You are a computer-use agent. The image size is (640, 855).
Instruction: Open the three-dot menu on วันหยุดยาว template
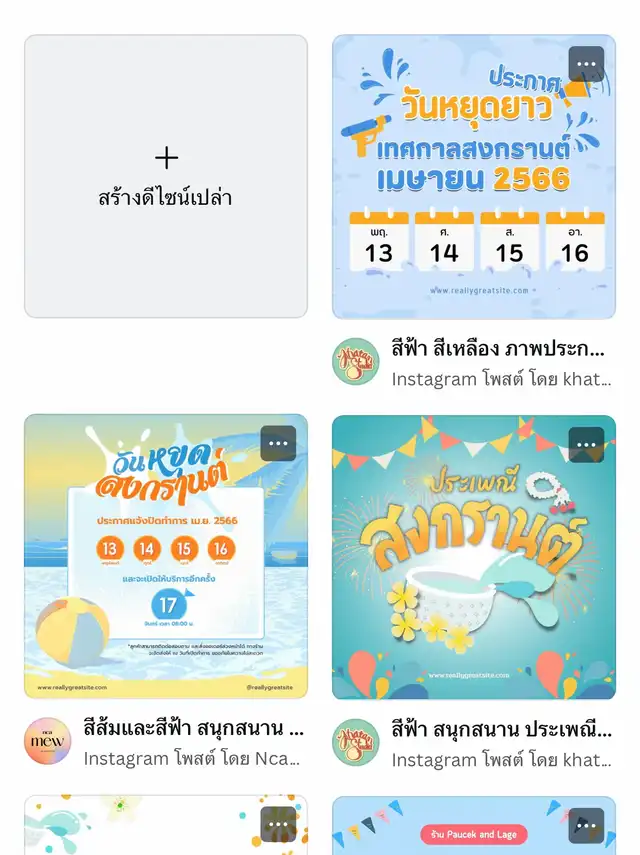click(x=586, y=64)
